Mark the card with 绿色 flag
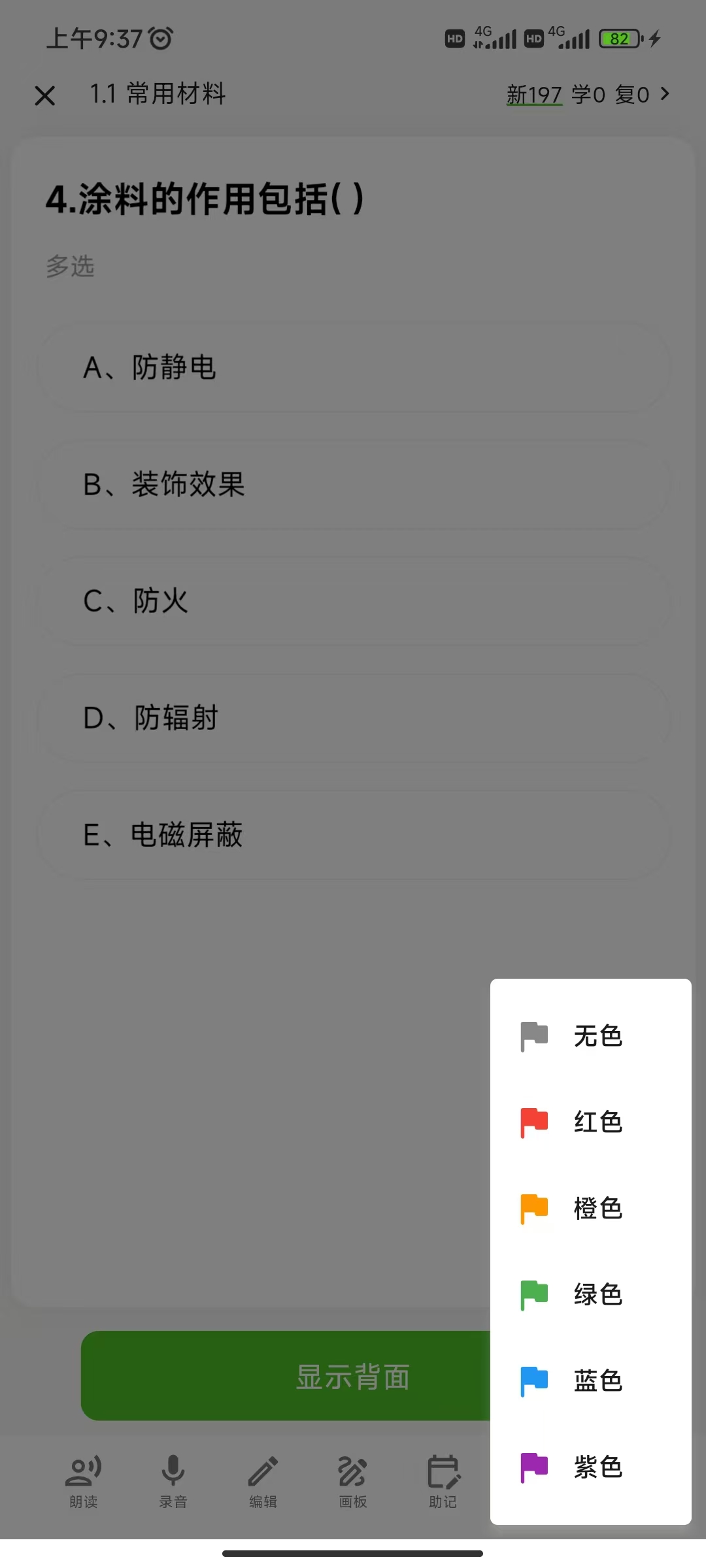 (x=590, y=1295)
